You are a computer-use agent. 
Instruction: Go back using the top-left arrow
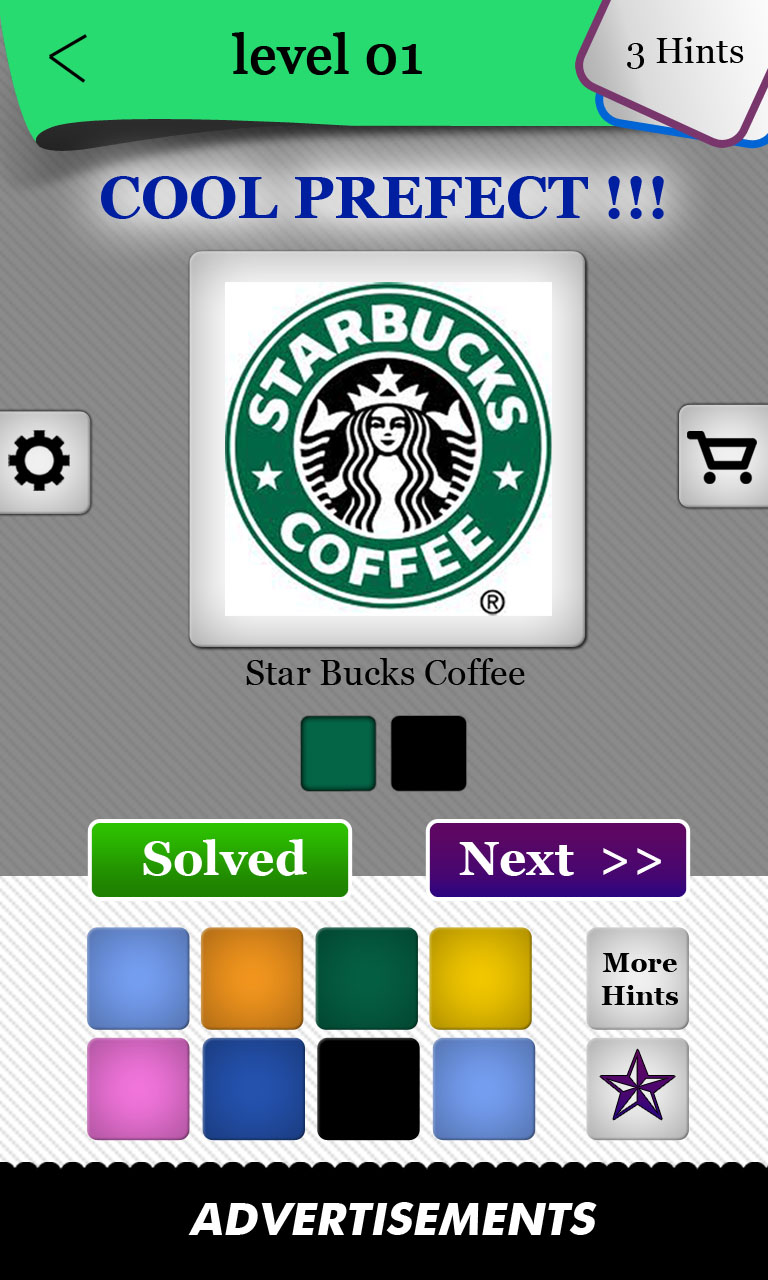pos(68,58)
